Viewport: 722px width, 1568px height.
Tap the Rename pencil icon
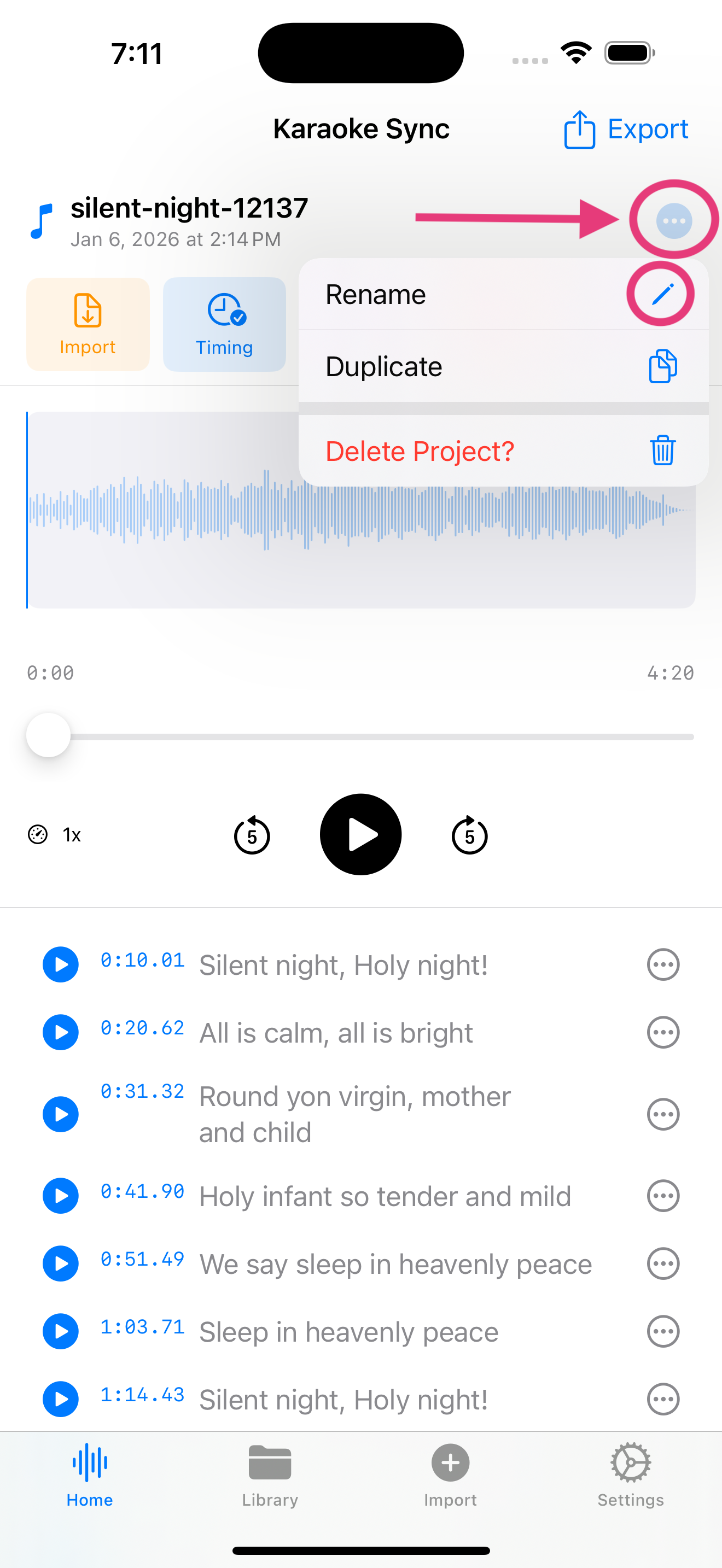point(662,294)
